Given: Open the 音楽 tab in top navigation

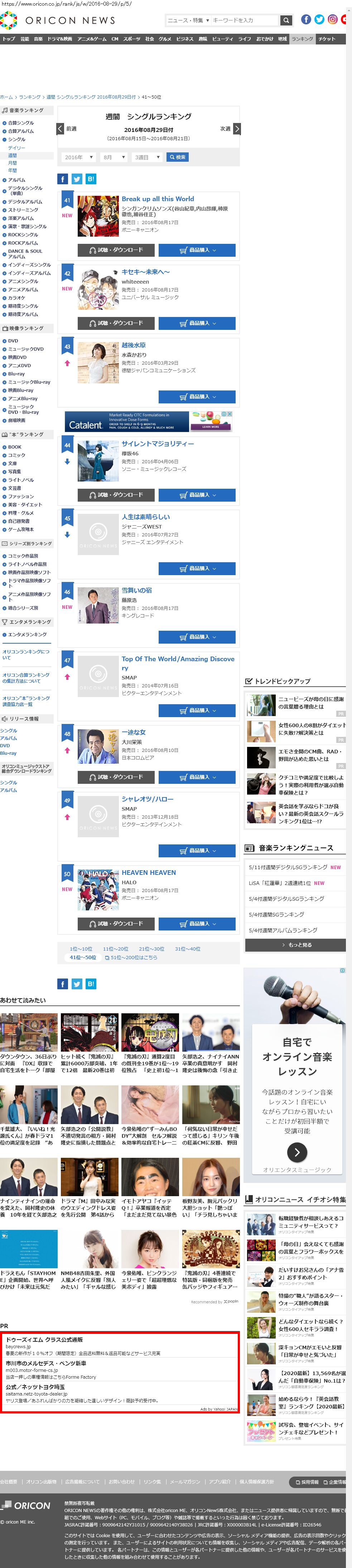Looking at the screenshot, I should point(38,39).
